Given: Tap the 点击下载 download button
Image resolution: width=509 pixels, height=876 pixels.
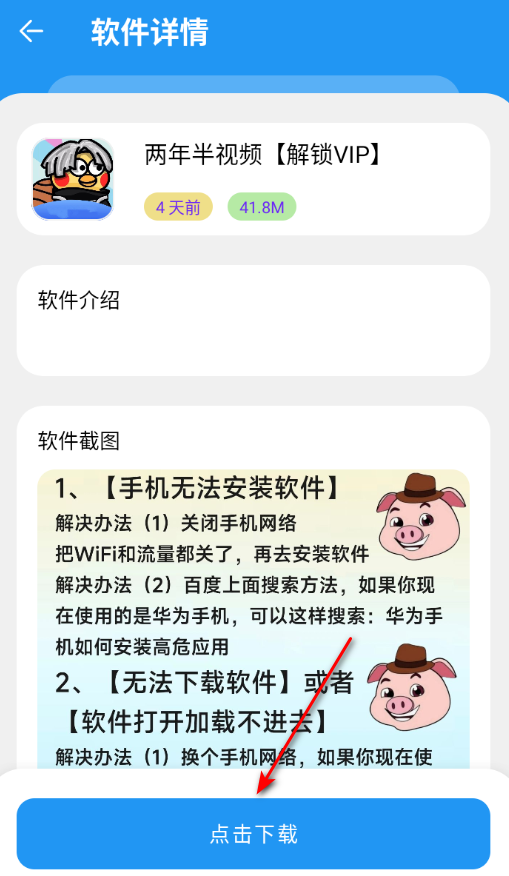Looking at the screenshot, I should coord(253,834).
